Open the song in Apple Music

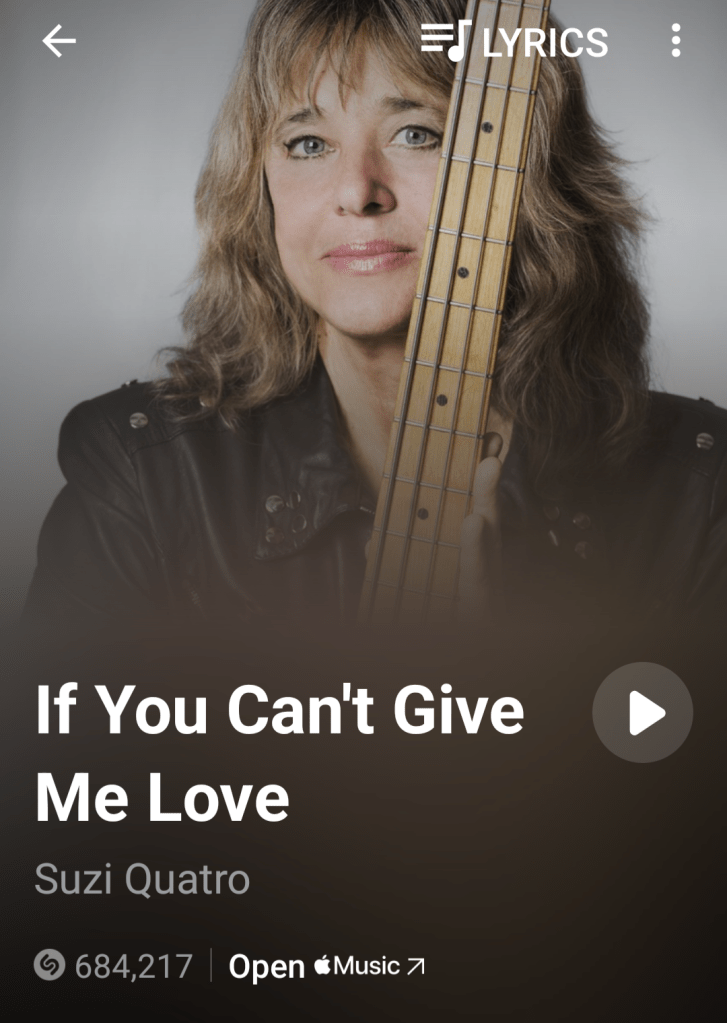click(x=327, y=967)
